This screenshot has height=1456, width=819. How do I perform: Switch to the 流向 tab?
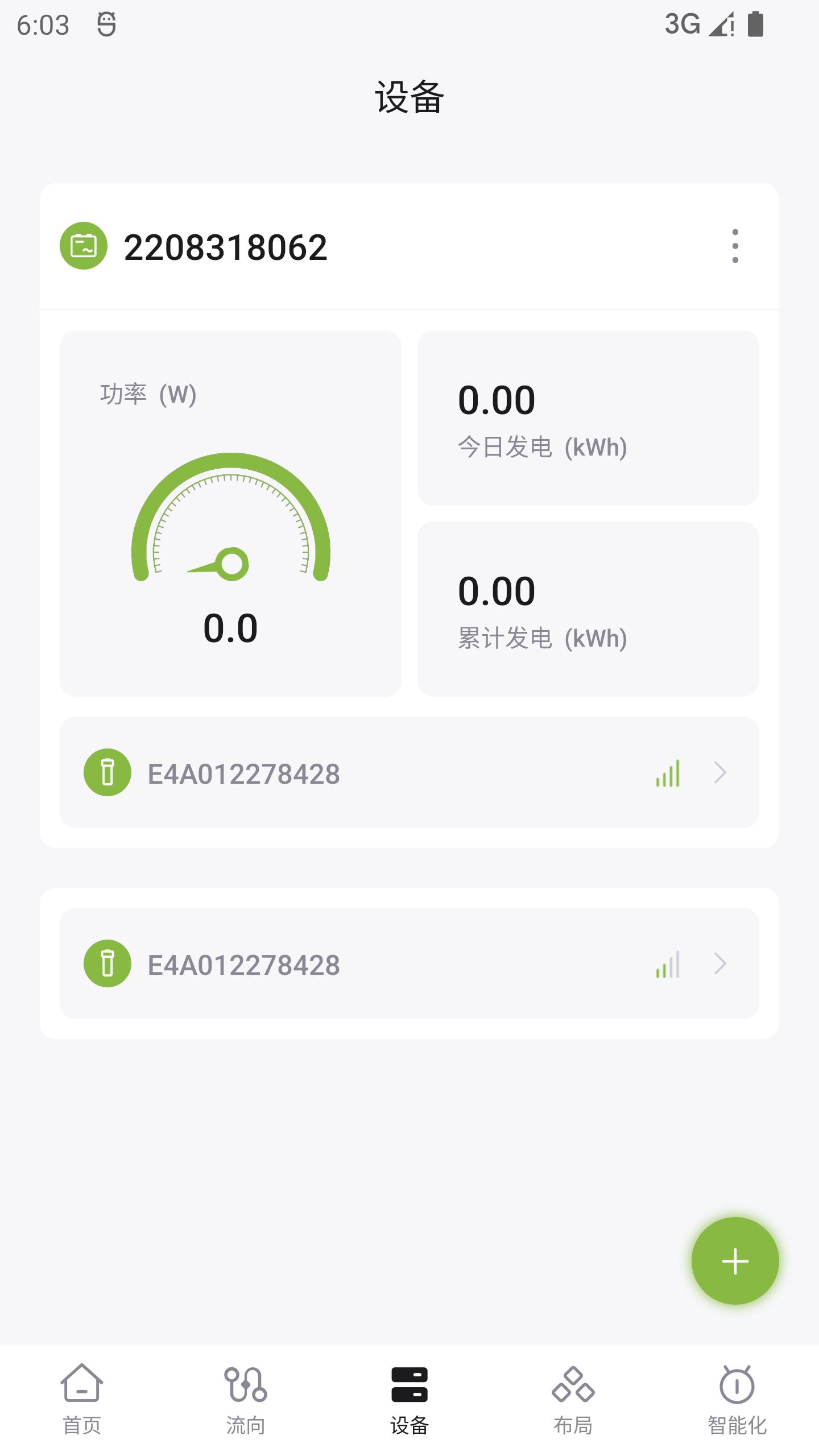point(246,1400)
